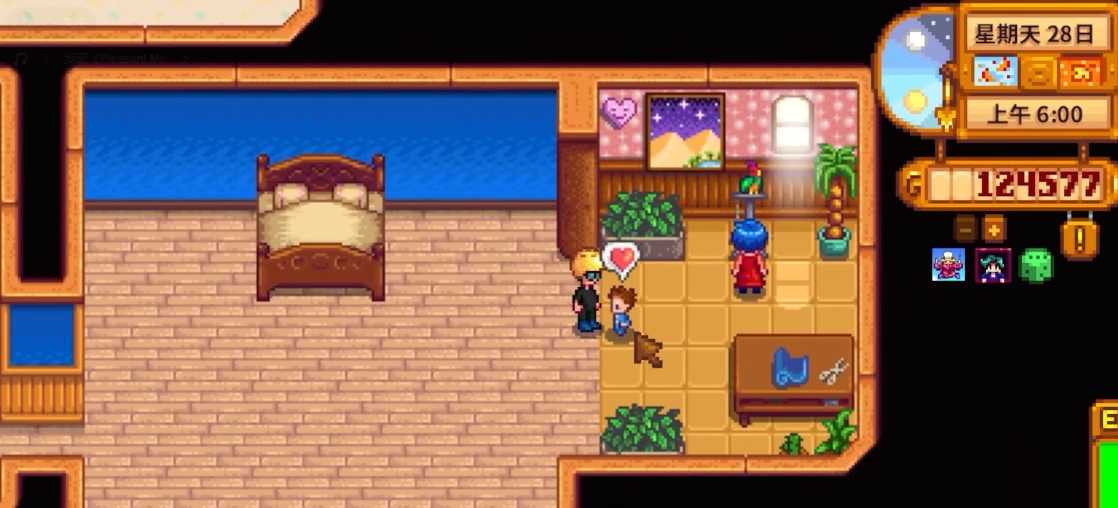Image resolution: width=1118 pixels, height=508 pixels.
Task: Zoom out with the minus button
Action: tap(964, 226)
